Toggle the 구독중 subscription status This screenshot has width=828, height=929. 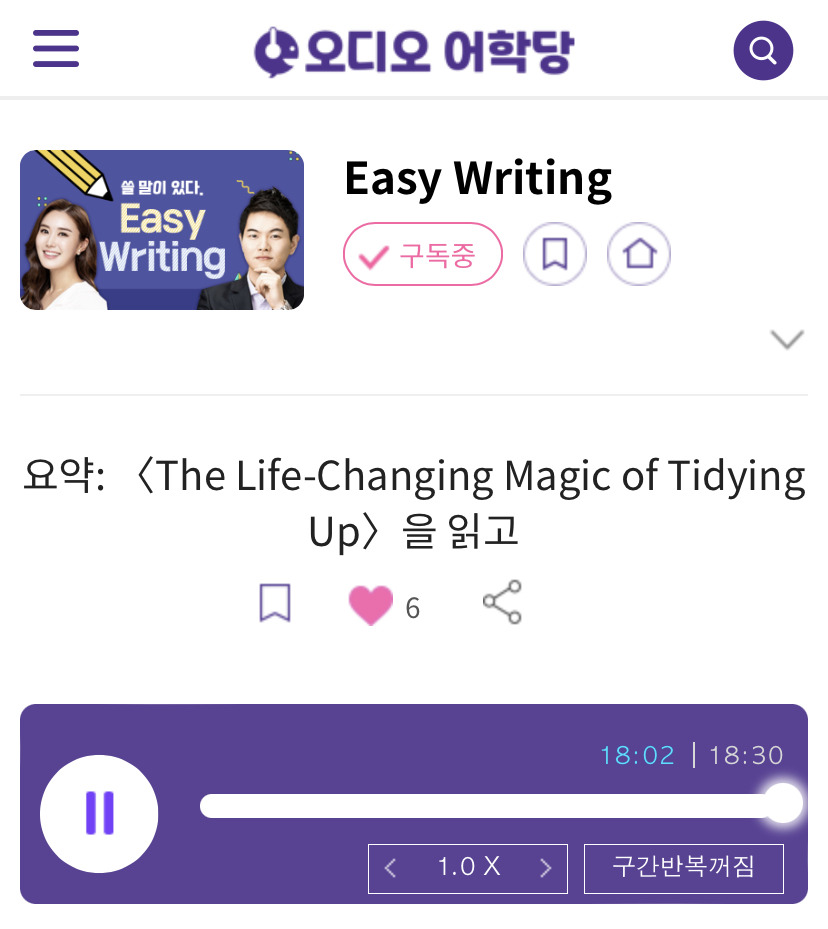pyautogui.click(x=422, y=254)
